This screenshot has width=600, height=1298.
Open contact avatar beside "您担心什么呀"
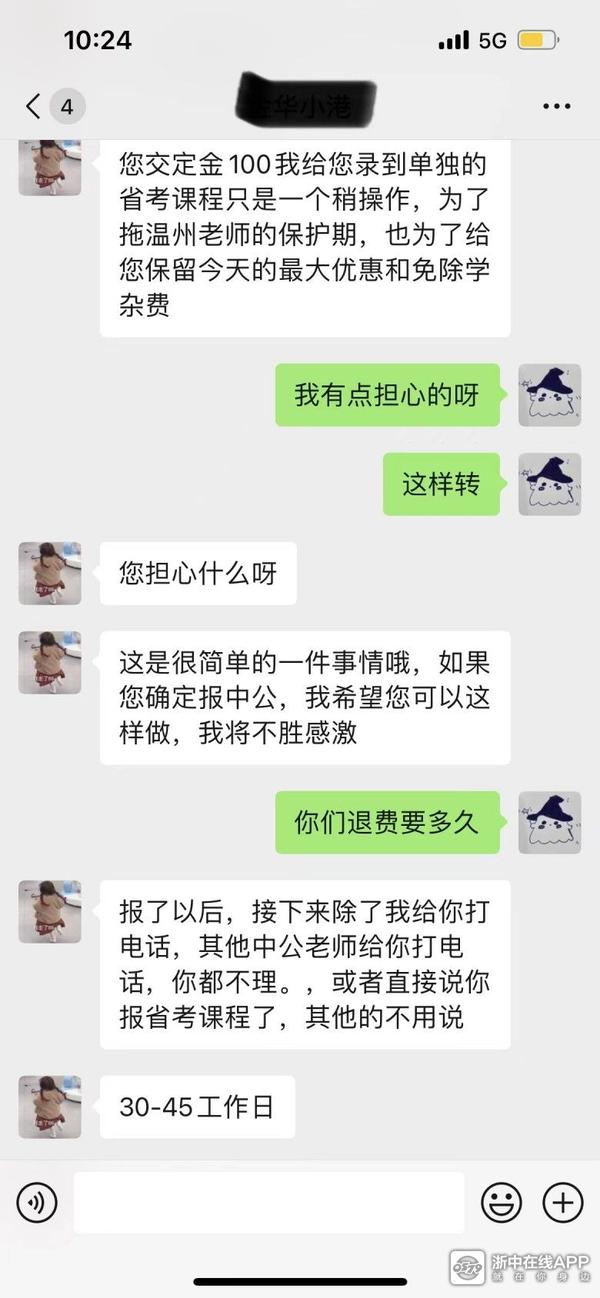coord(49,573)
